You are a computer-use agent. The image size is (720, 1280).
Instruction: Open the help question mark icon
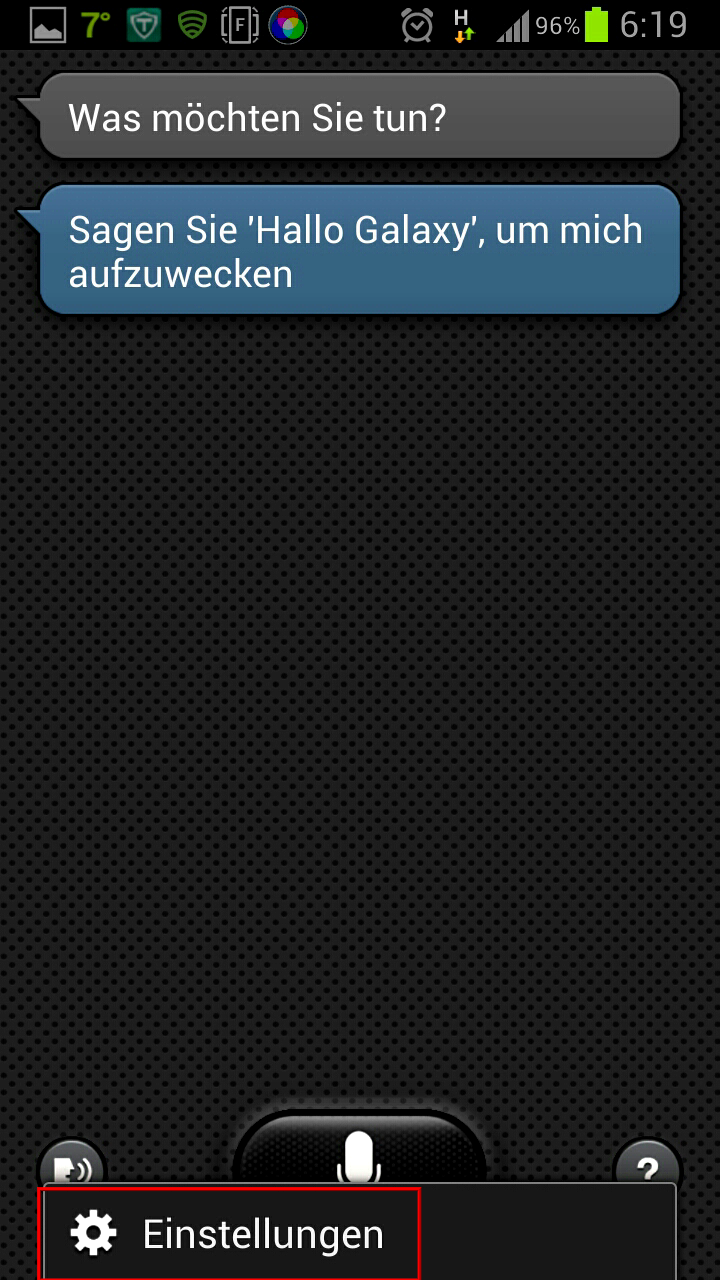click(x=647, y=1163)
